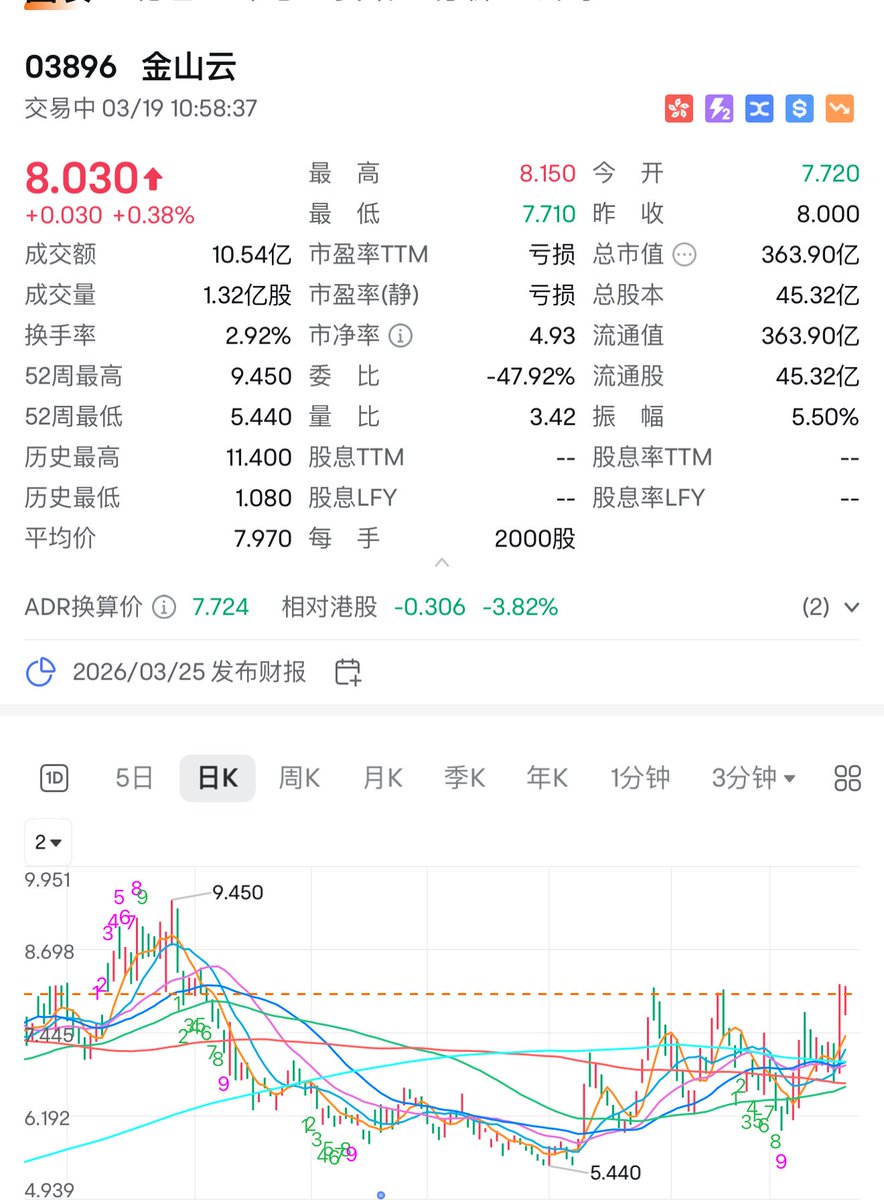Show info about 市净率
This screenshot has width=884, height=1200.
click(400, 336)
